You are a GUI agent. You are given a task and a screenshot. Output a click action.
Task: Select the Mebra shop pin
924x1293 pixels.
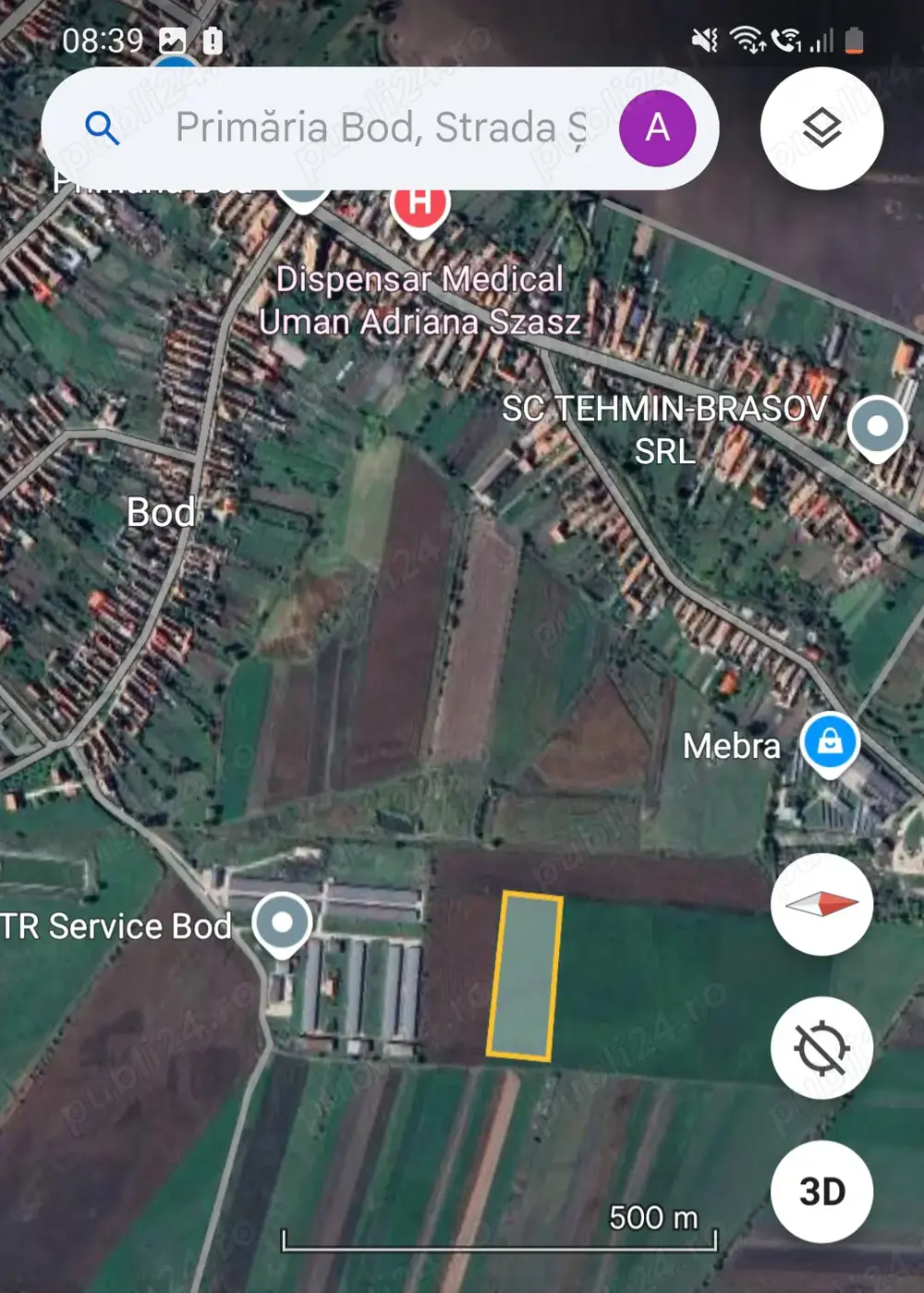(830, 742)
